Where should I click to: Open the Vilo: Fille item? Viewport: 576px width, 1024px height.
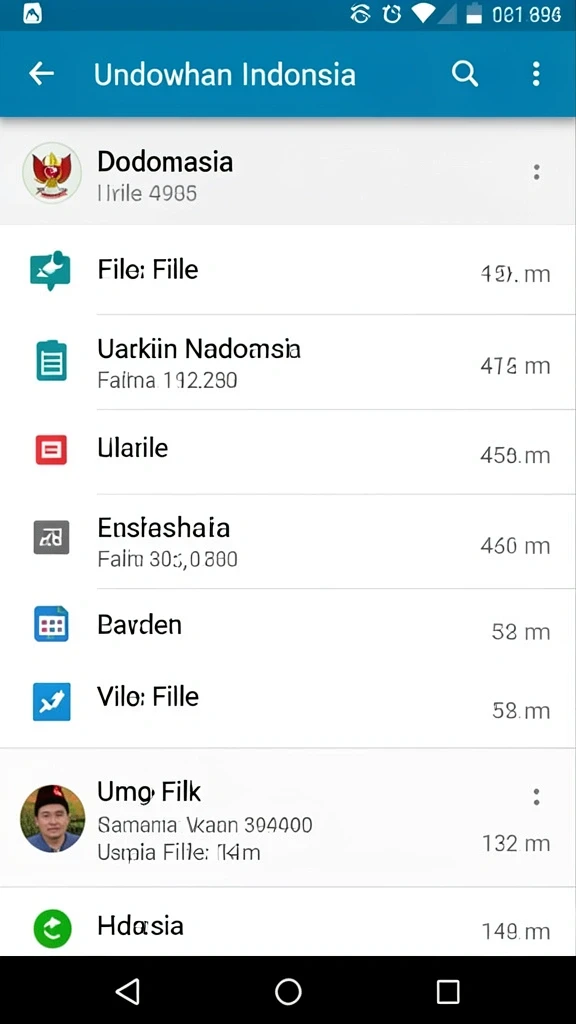288,704
